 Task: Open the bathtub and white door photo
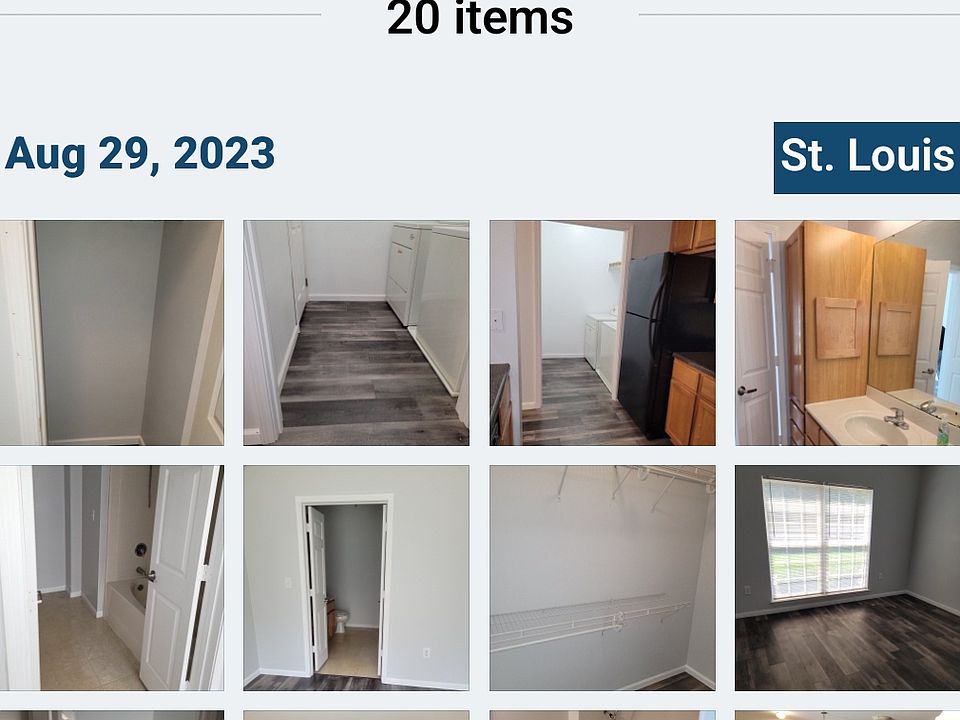(x=111, y=578)
